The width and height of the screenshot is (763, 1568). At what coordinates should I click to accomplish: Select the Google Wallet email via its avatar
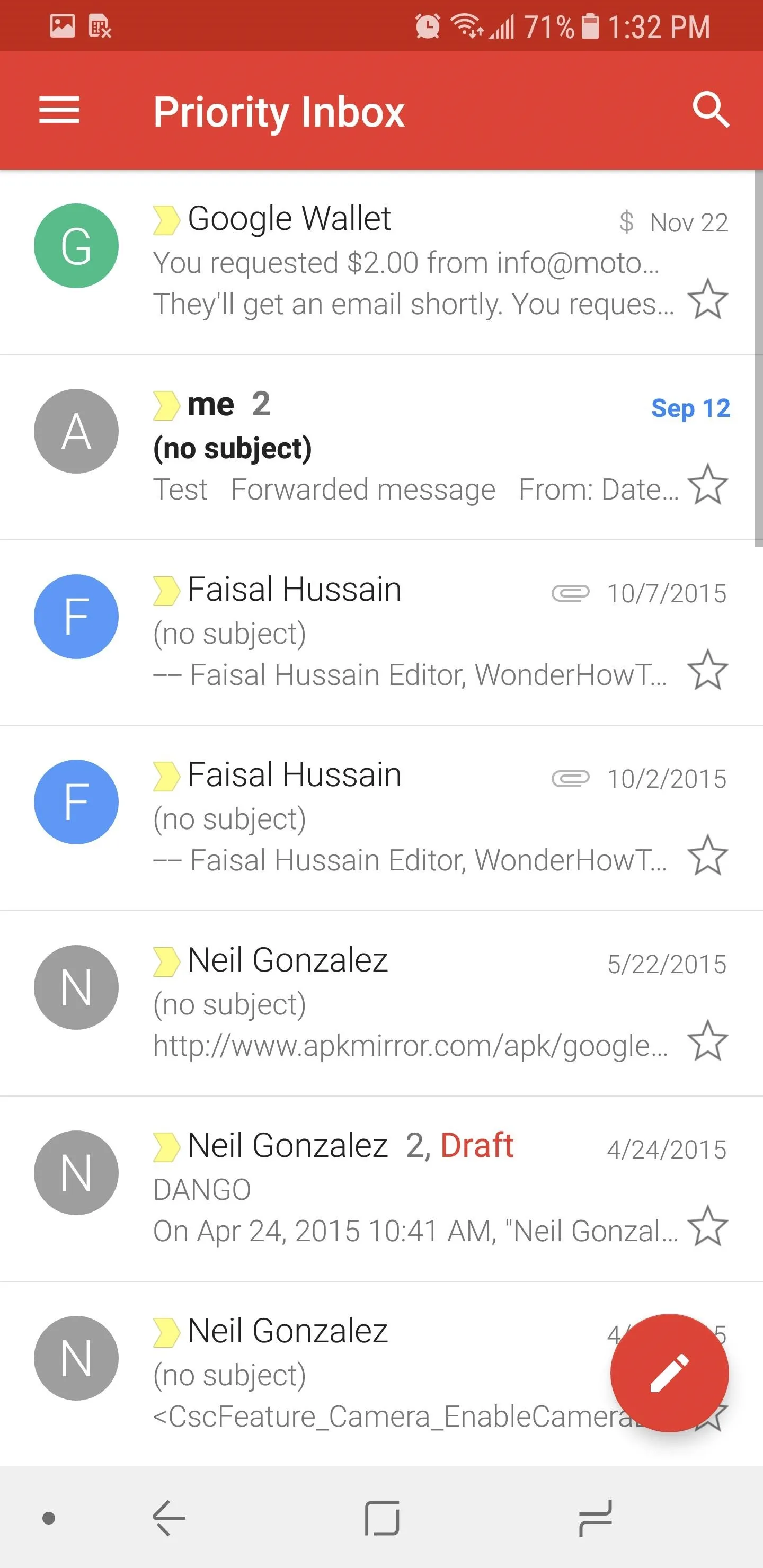pyautogui.click(x=76, y=246)
